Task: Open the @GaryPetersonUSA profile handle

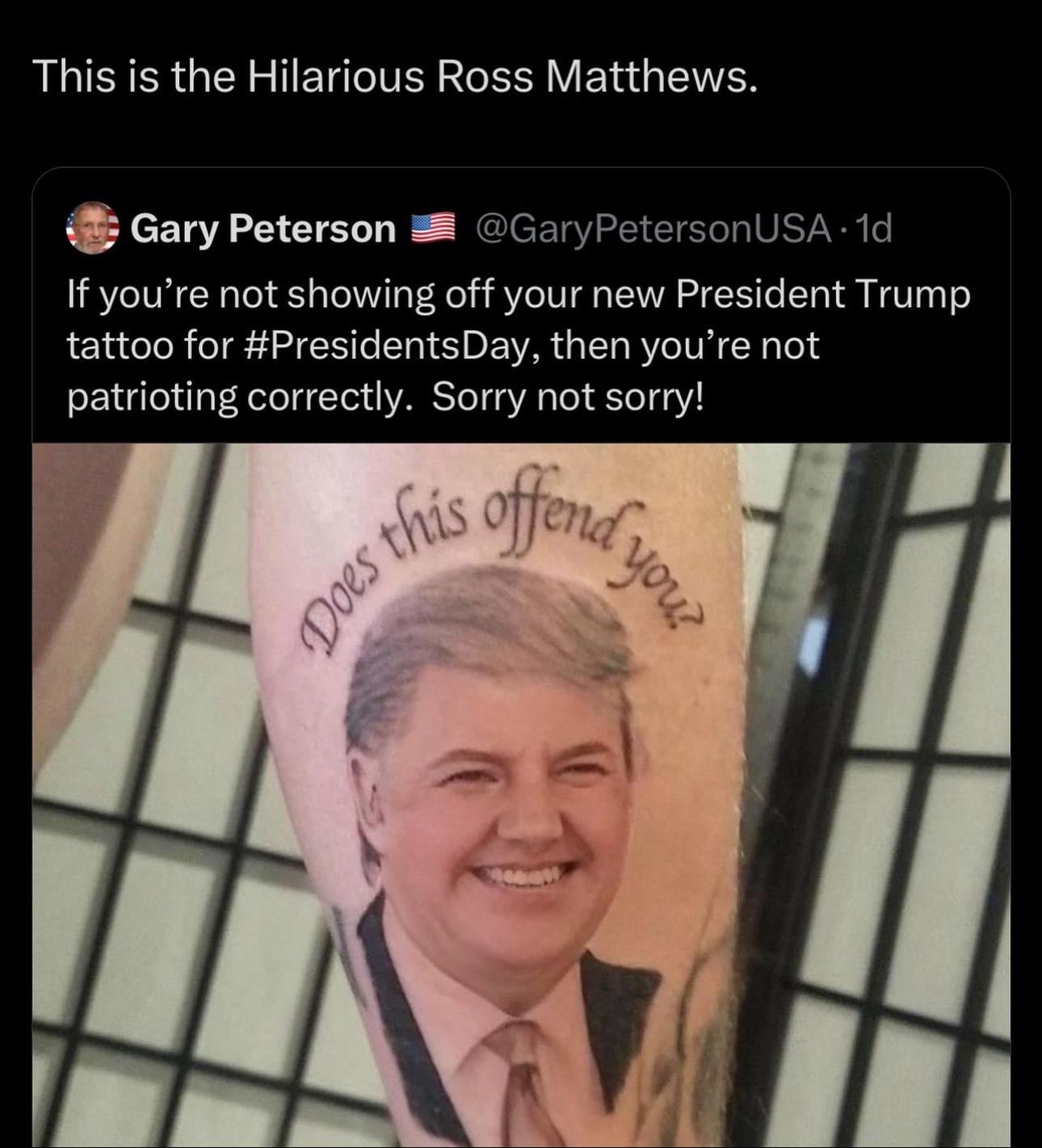Action: pyautogui.click(x=653, y=229)
